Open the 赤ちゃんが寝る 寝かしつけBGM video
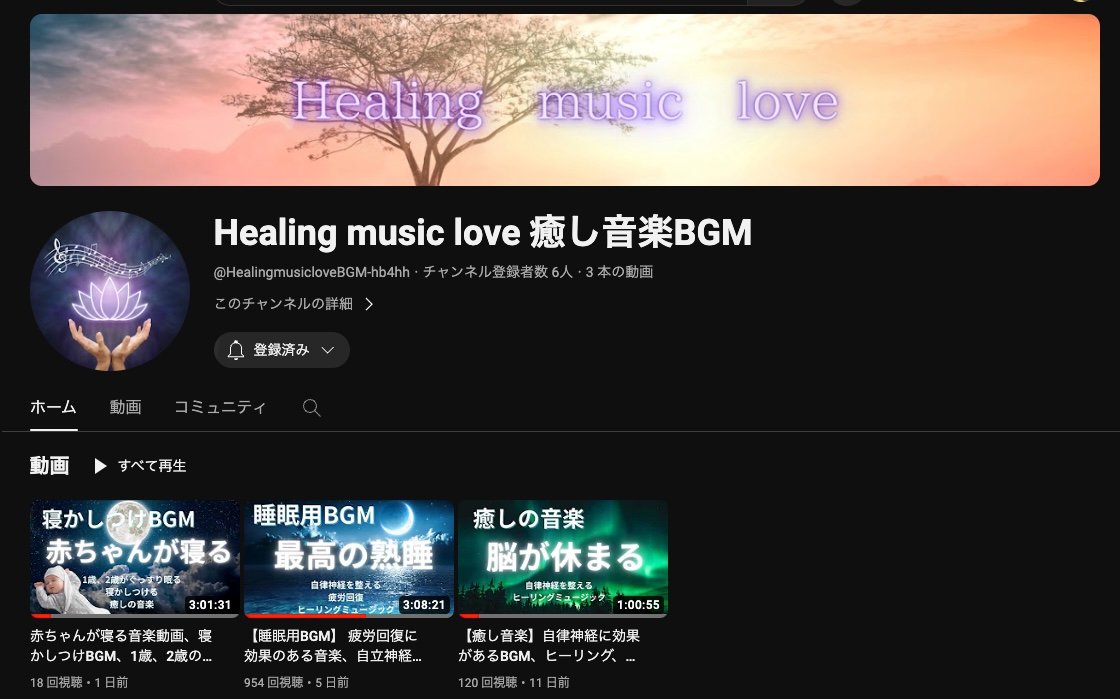This screenshot has height=699, width=1120. pos(135,558)
